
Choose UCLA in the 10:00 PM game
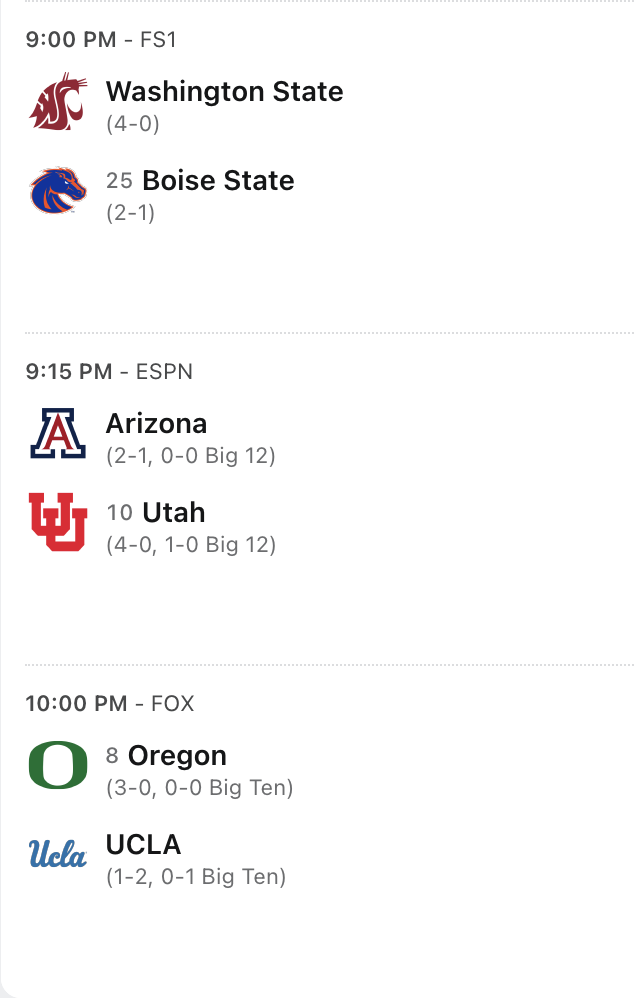click(143, 845)
